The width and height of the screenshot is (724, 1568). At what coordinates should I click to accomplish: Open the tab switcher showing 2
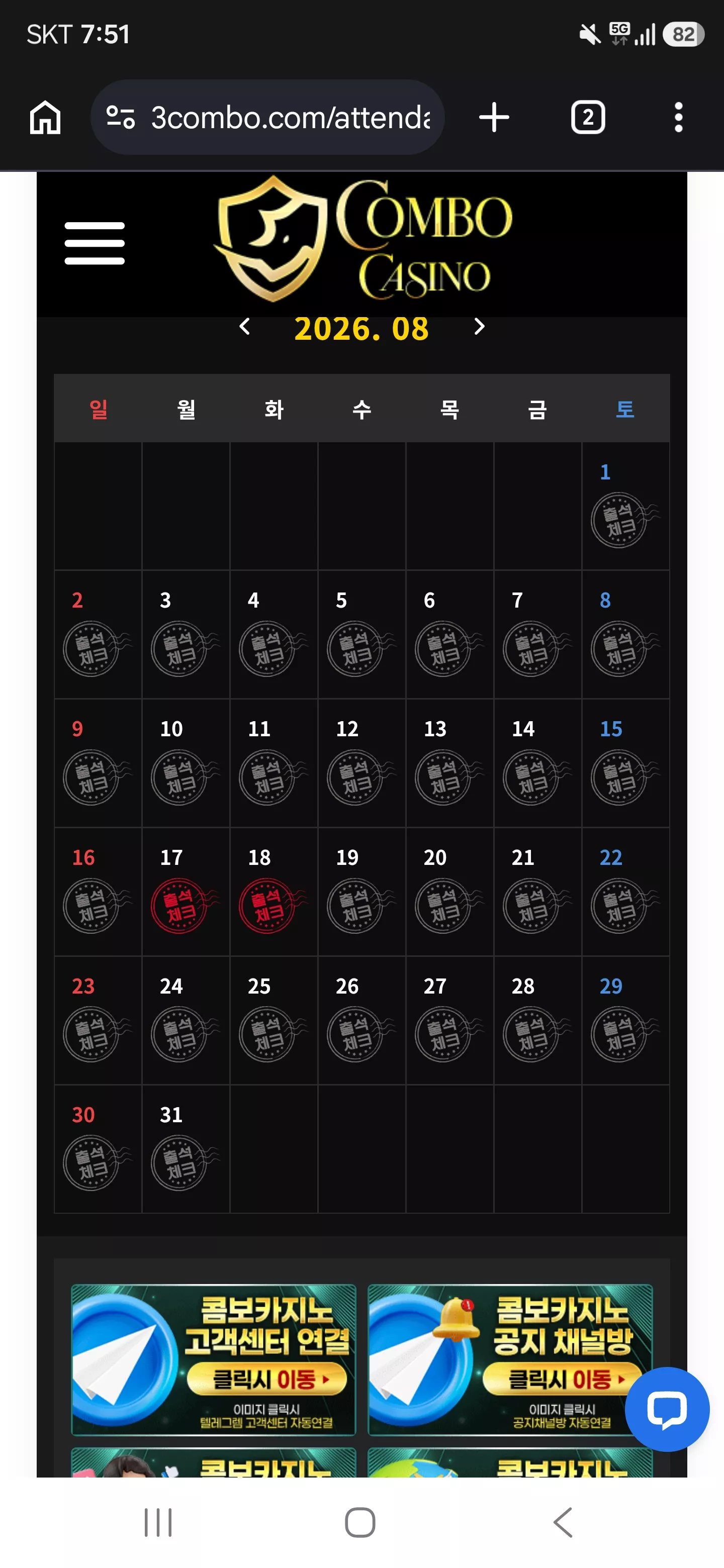pos(588,117)
